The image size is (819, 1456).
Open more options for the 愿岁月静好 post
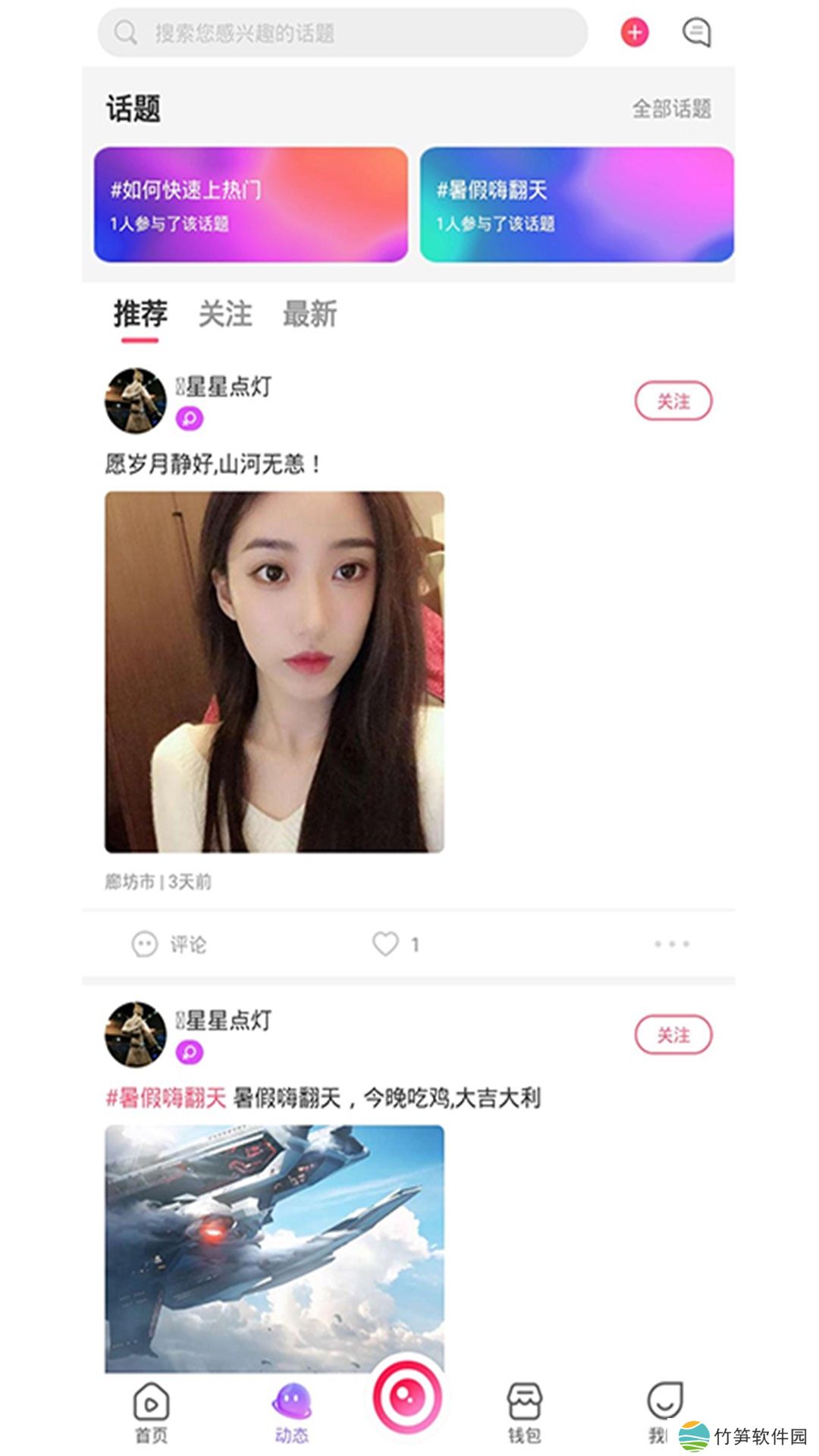[x=672, y=944]
